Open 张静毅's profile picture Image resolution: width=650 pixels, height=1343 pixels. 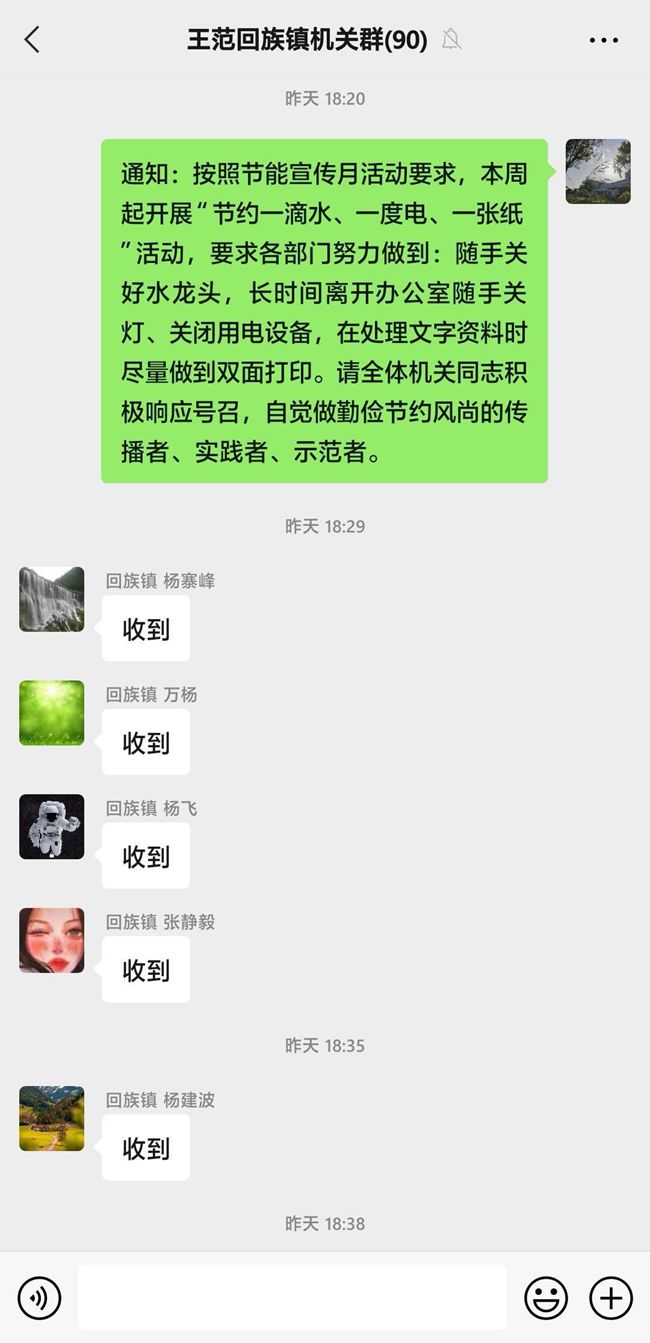[x=52, y=940]
